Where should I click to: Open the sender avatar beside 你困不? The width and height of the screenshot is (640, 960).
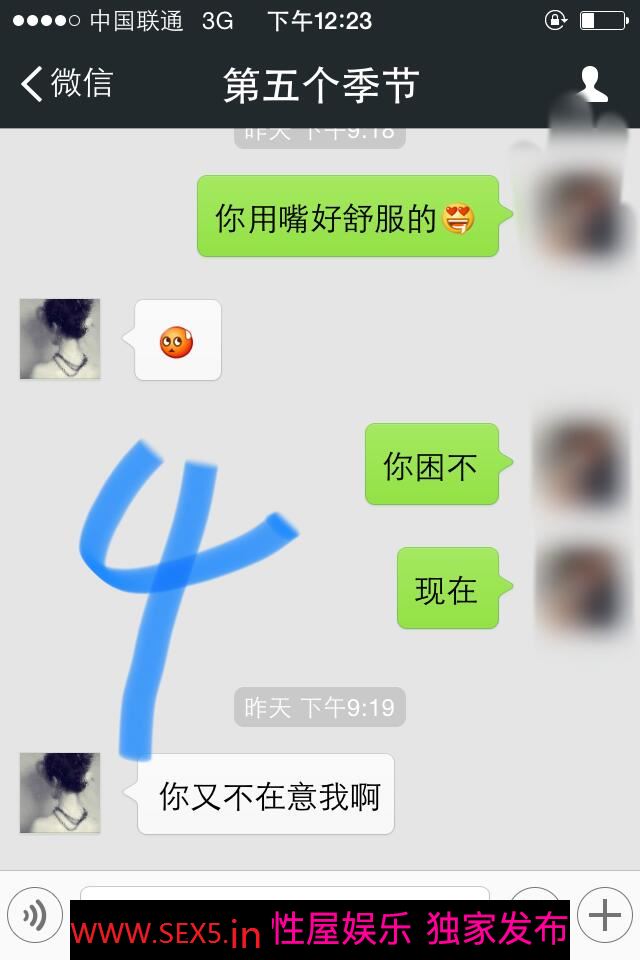coord(579,464)
